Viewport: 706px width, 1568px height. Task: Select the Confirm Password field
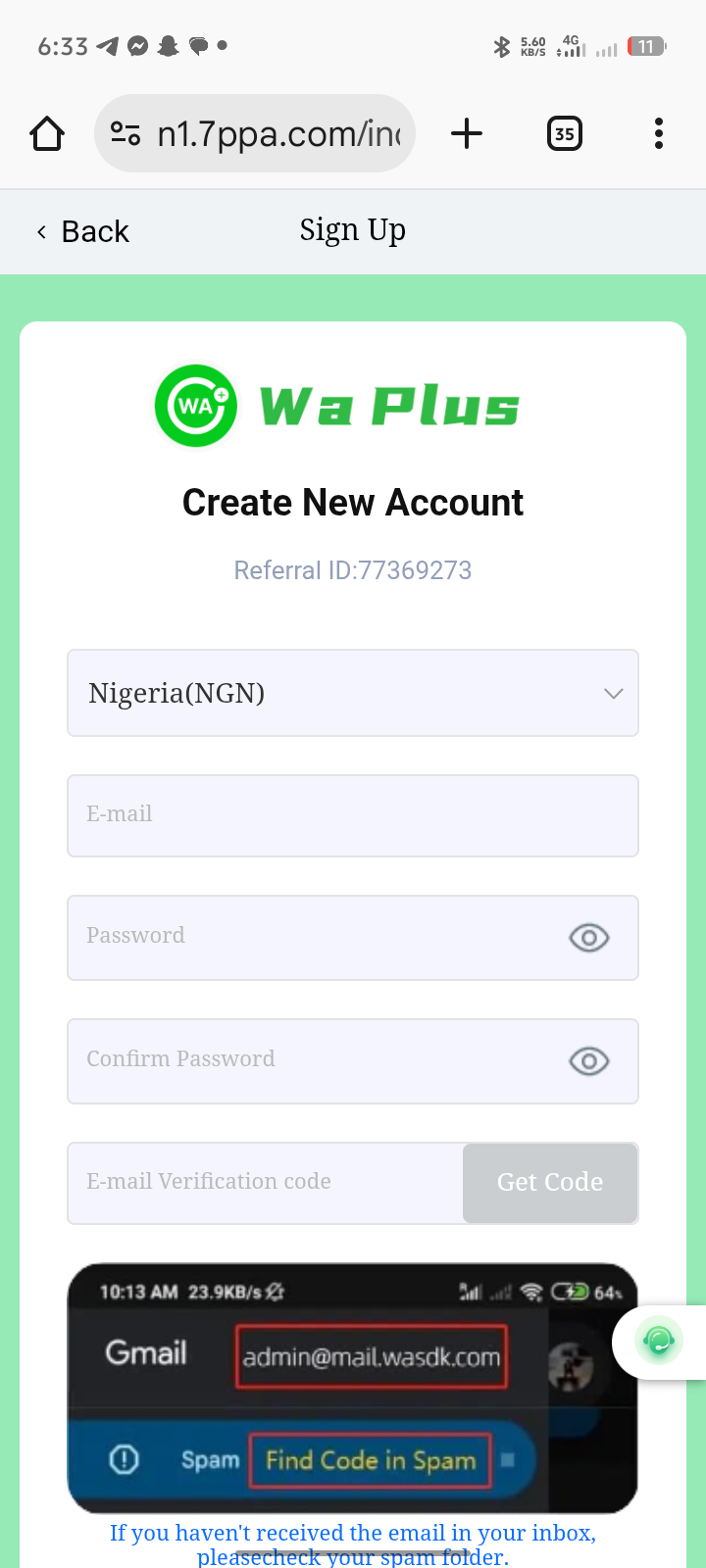pyautogui.click(x=314, y=1060)
